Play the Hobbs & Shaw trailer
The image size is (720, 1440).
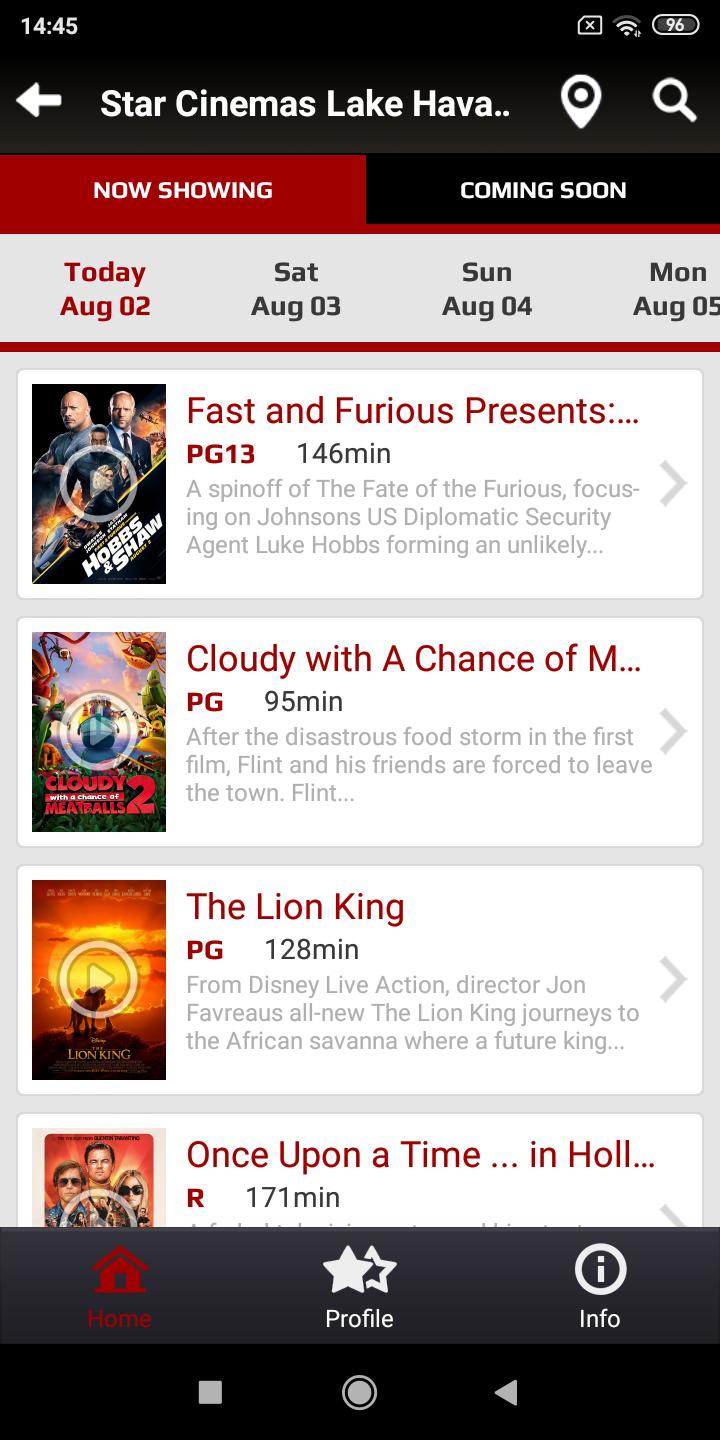[98, 484]
